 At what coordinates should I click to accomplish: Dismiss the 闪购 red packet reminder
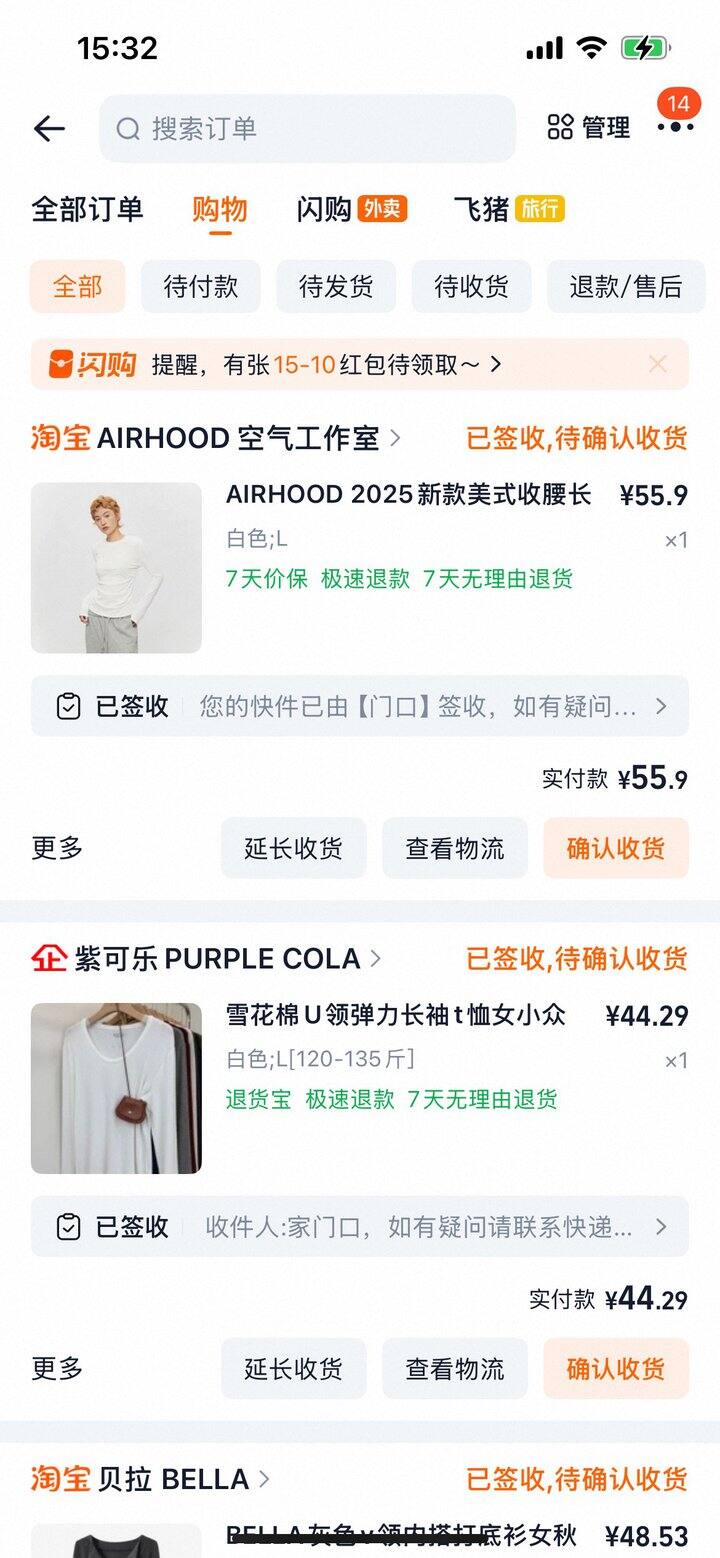pos(657,364)
